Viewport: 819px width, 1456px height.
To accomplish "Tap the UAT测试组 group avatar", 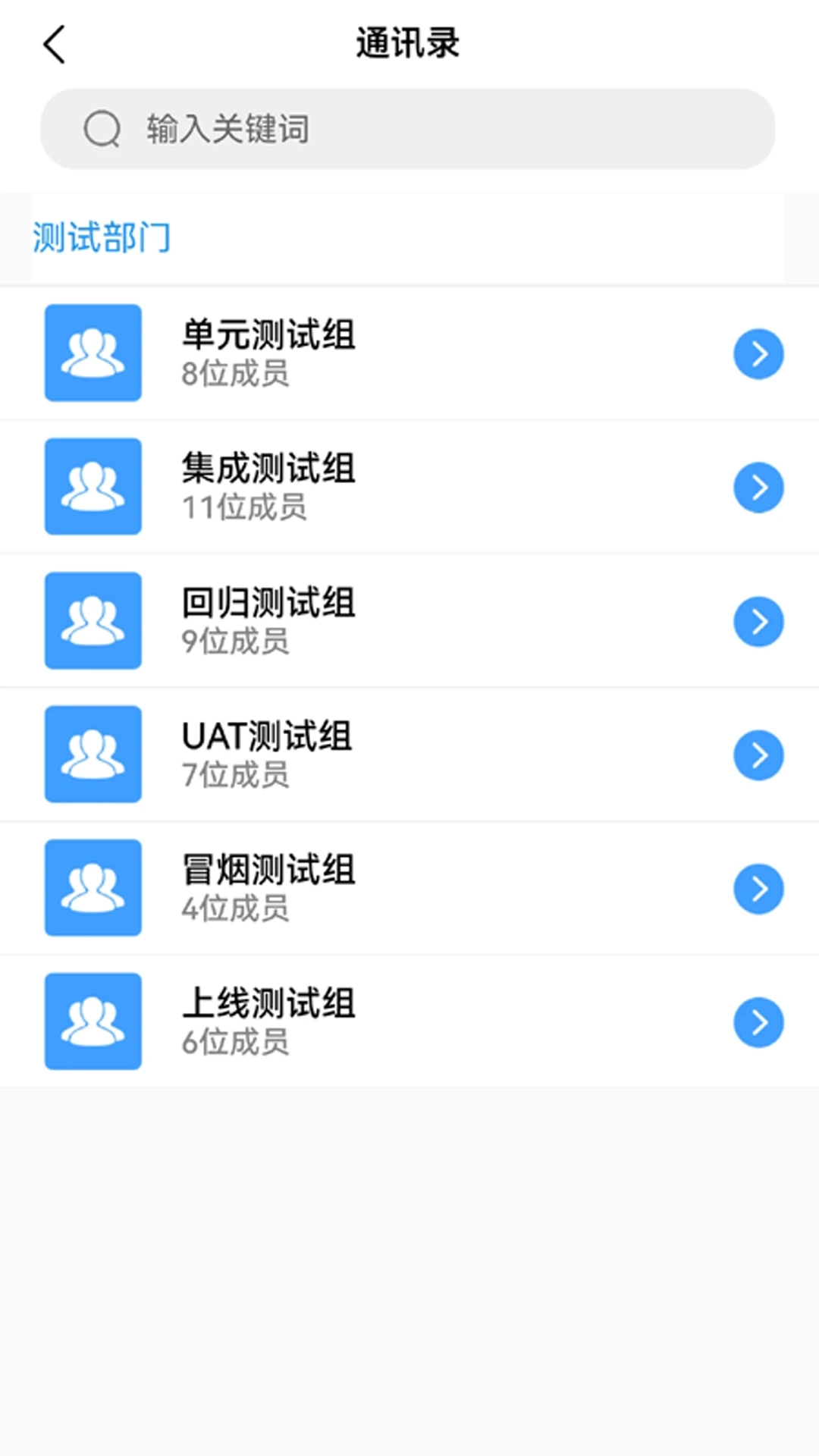I will coord(93,754).
